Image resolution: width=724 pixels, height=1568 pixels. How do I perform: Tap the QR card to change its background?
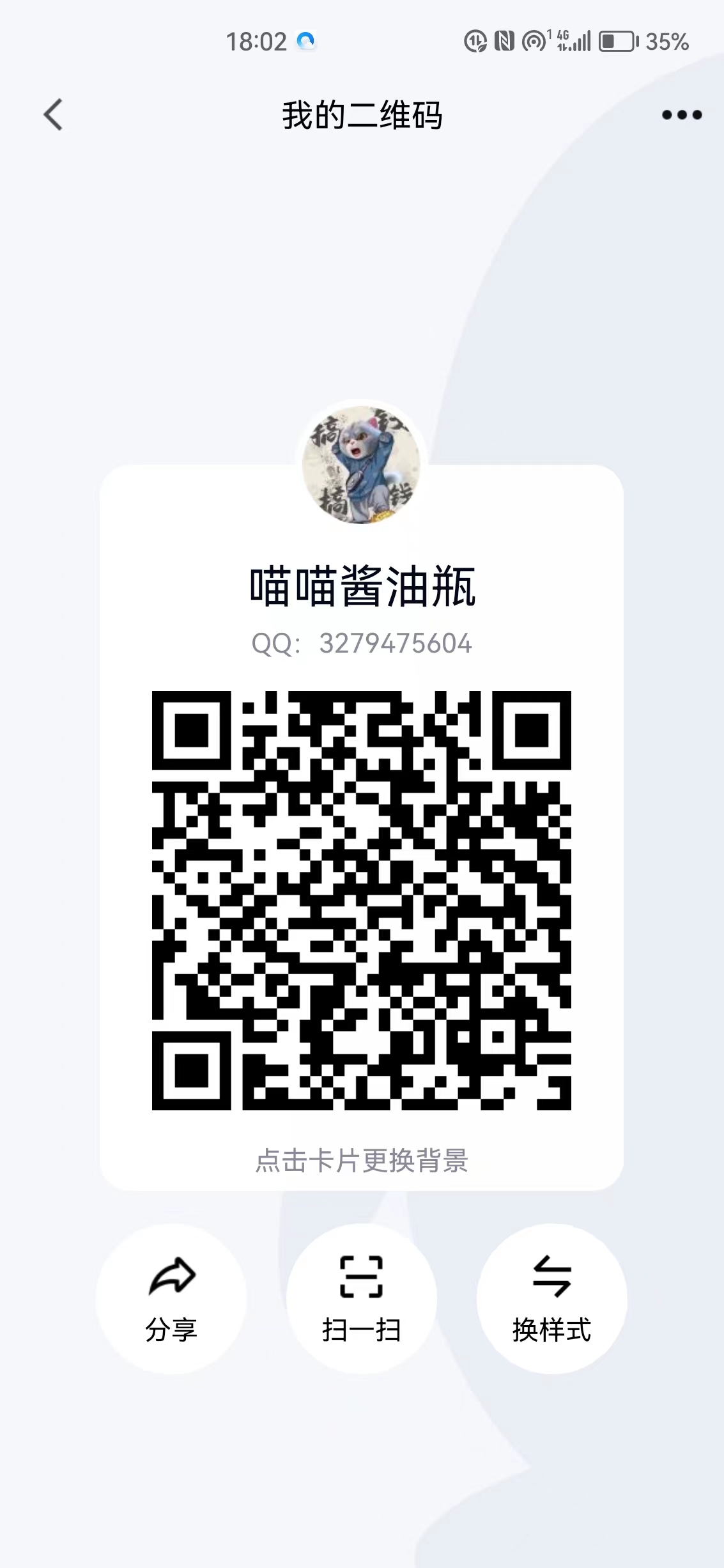coord(361,1160)
